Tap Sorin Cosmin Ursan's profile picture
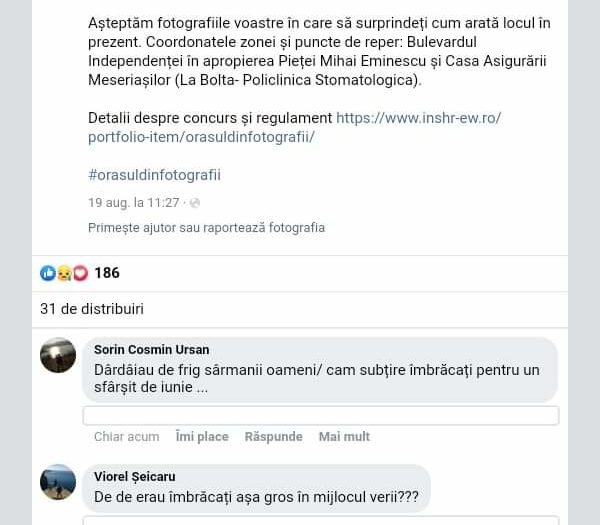This screenshot has width=600, height=525. click(x=58, y=355)
